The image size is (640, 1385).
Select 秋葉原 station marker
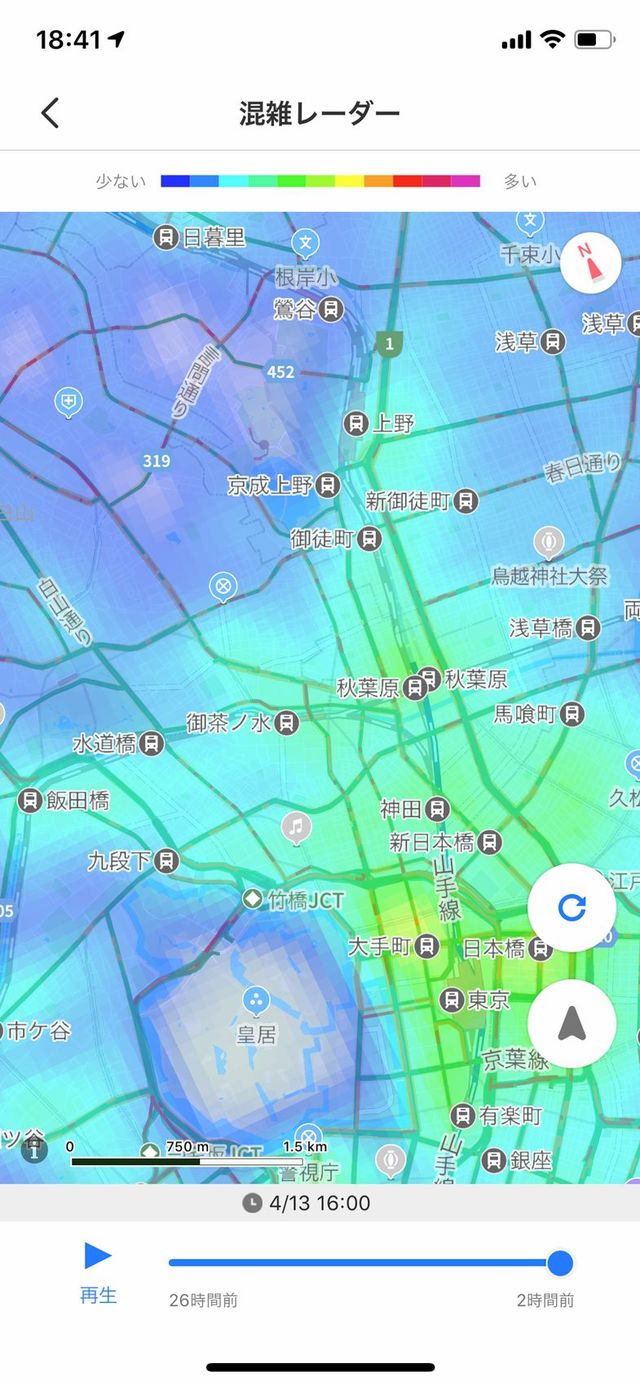(415, 688)
